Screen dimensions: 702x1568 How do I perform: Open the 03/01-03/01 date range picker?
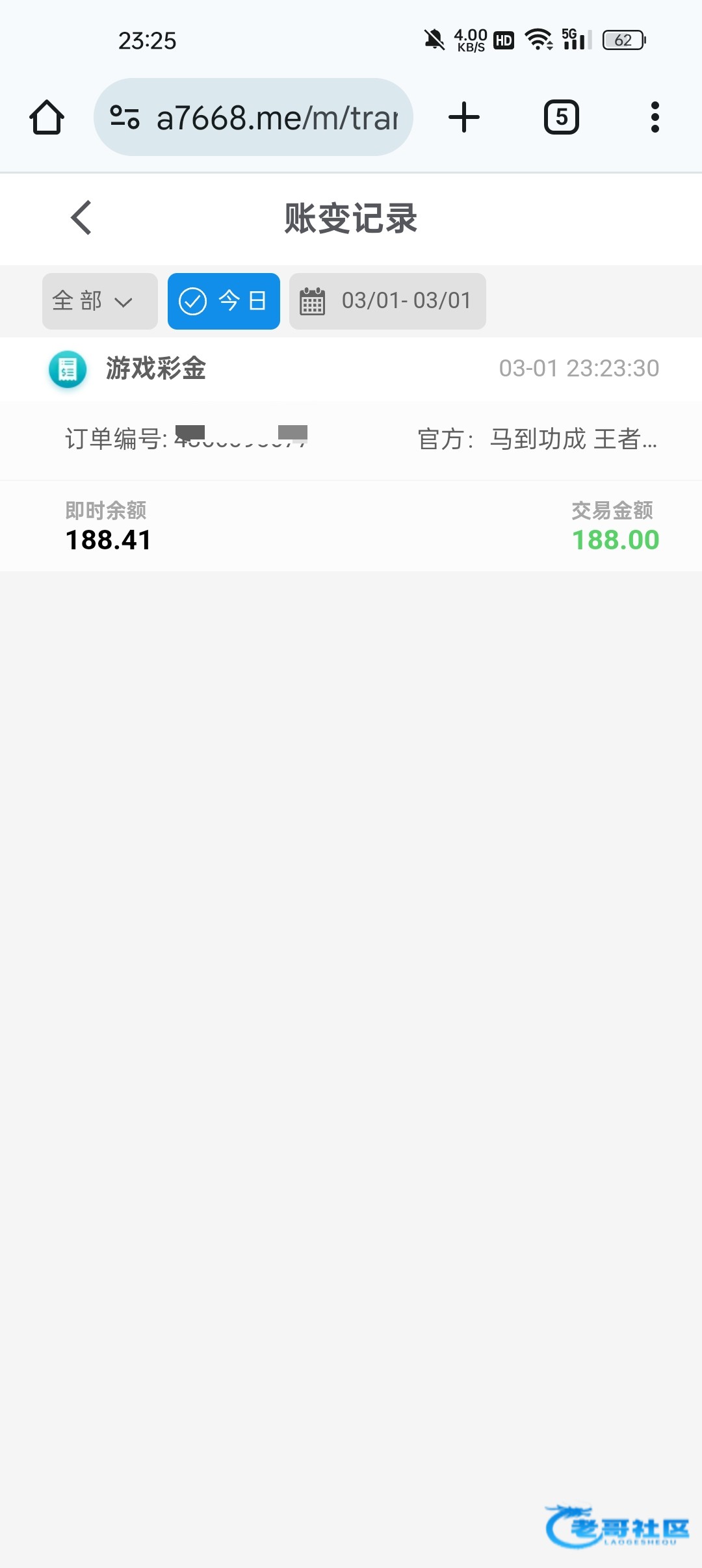387,301
